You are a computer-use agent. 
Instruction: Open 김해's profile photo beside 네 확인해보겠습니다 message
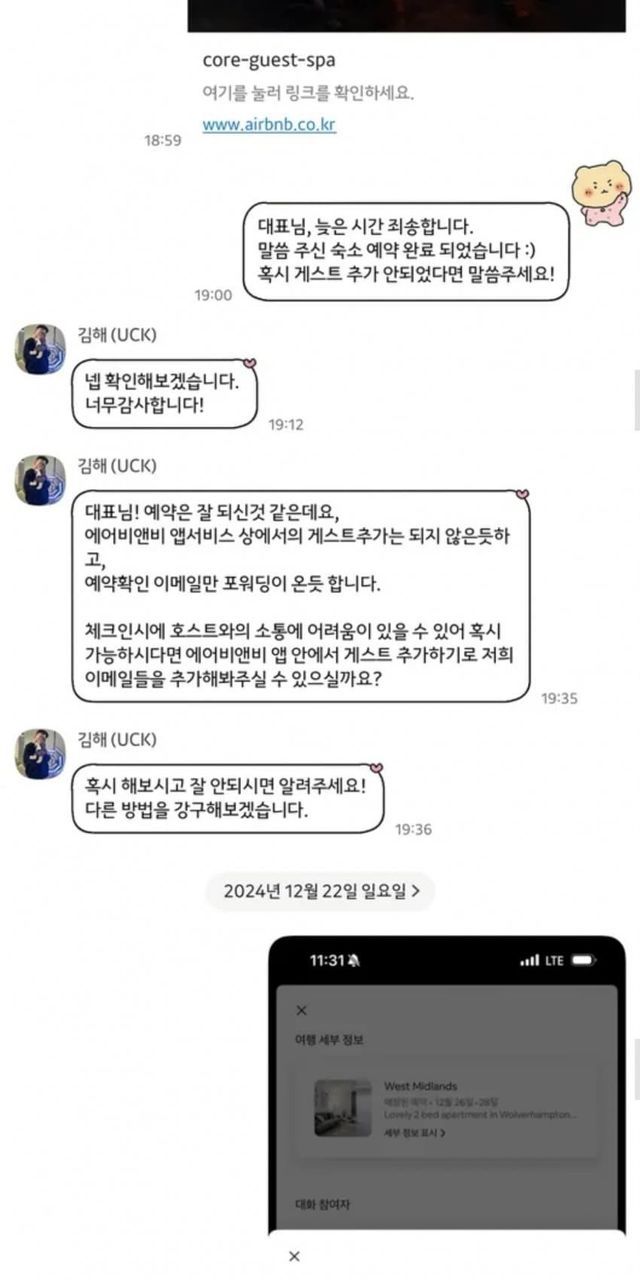point(40,349)
